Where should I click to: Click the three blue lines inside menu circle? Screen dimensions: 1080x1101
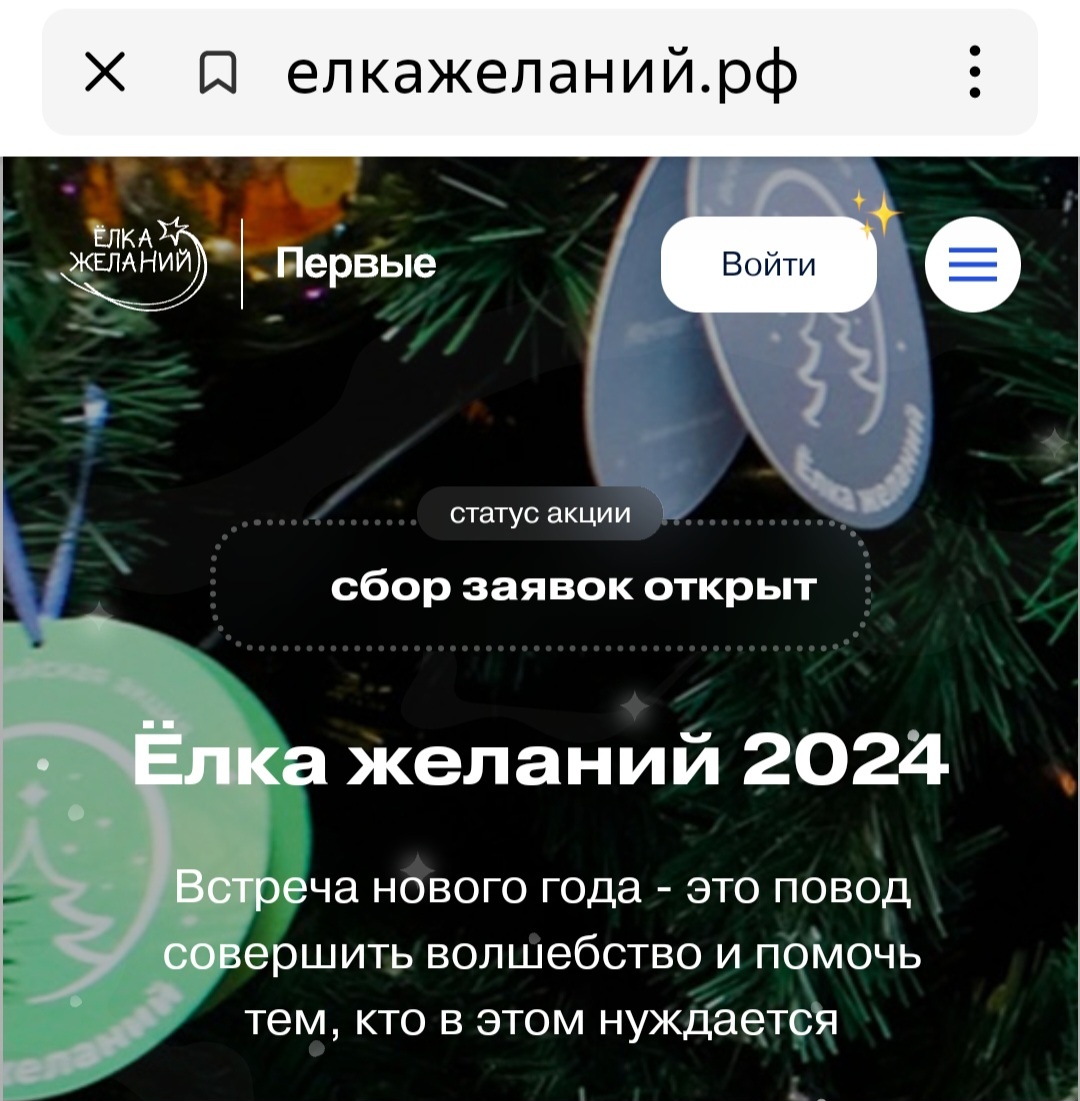tap(971, 262)
